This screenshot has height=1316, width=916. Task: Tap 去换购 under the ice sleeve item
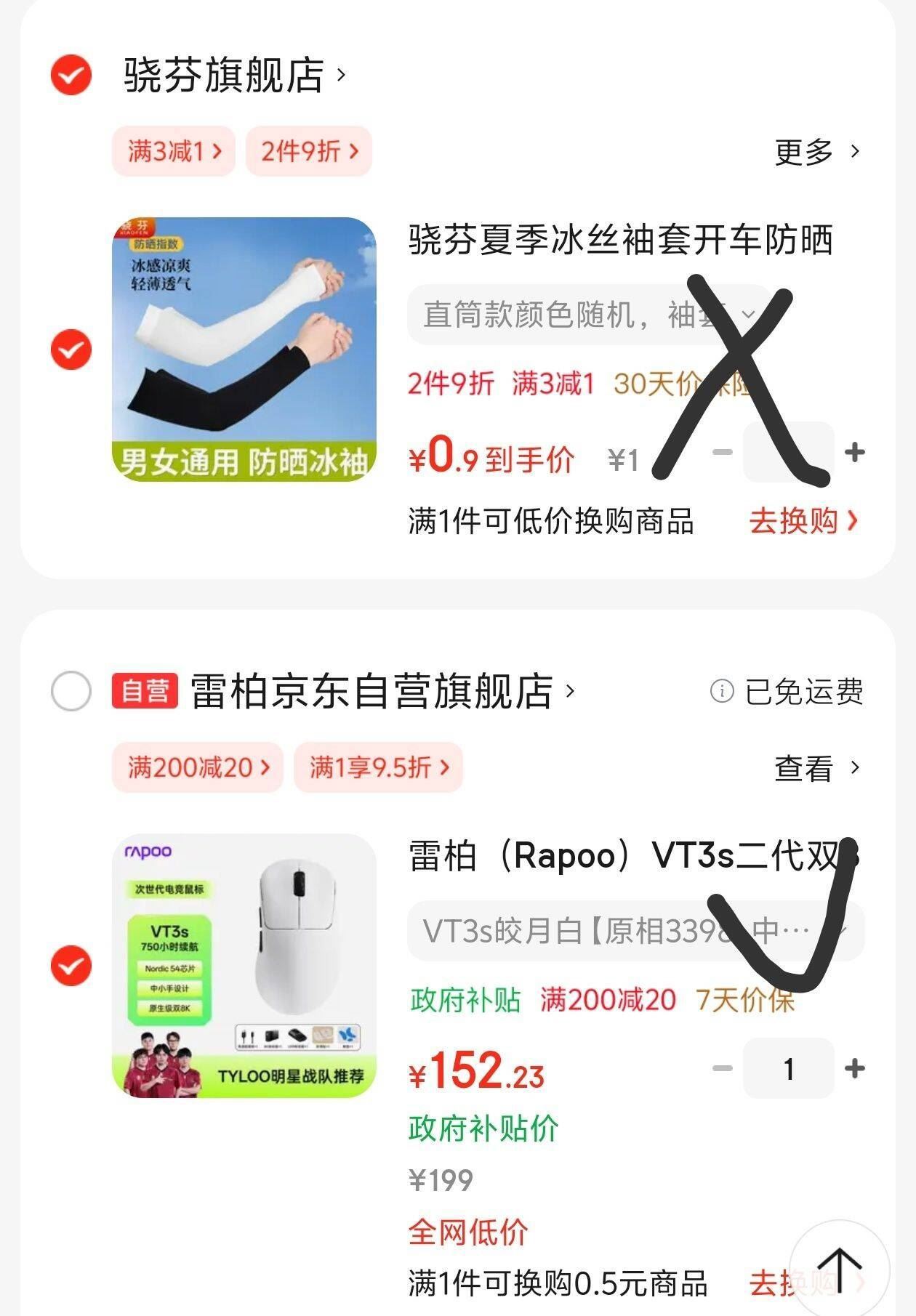click(x=803, y=521)
